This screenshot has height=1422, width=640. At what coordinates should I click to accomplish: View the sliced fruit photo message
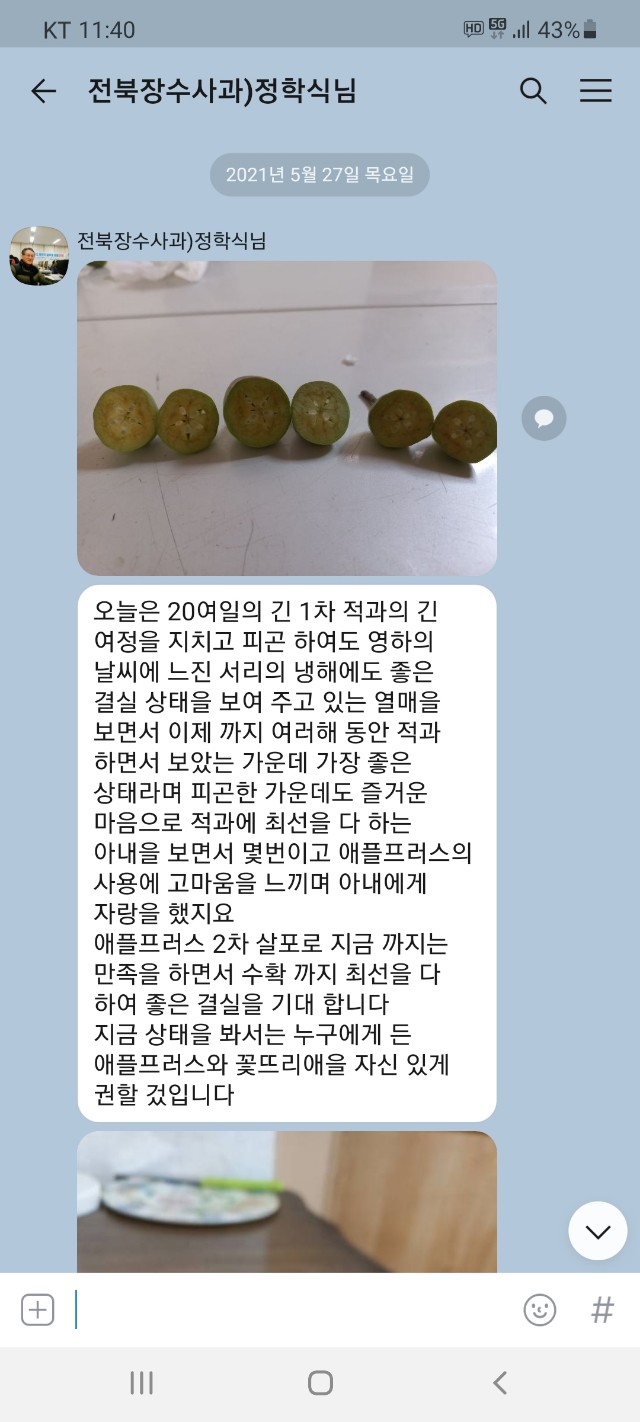[x=287, y=418]
